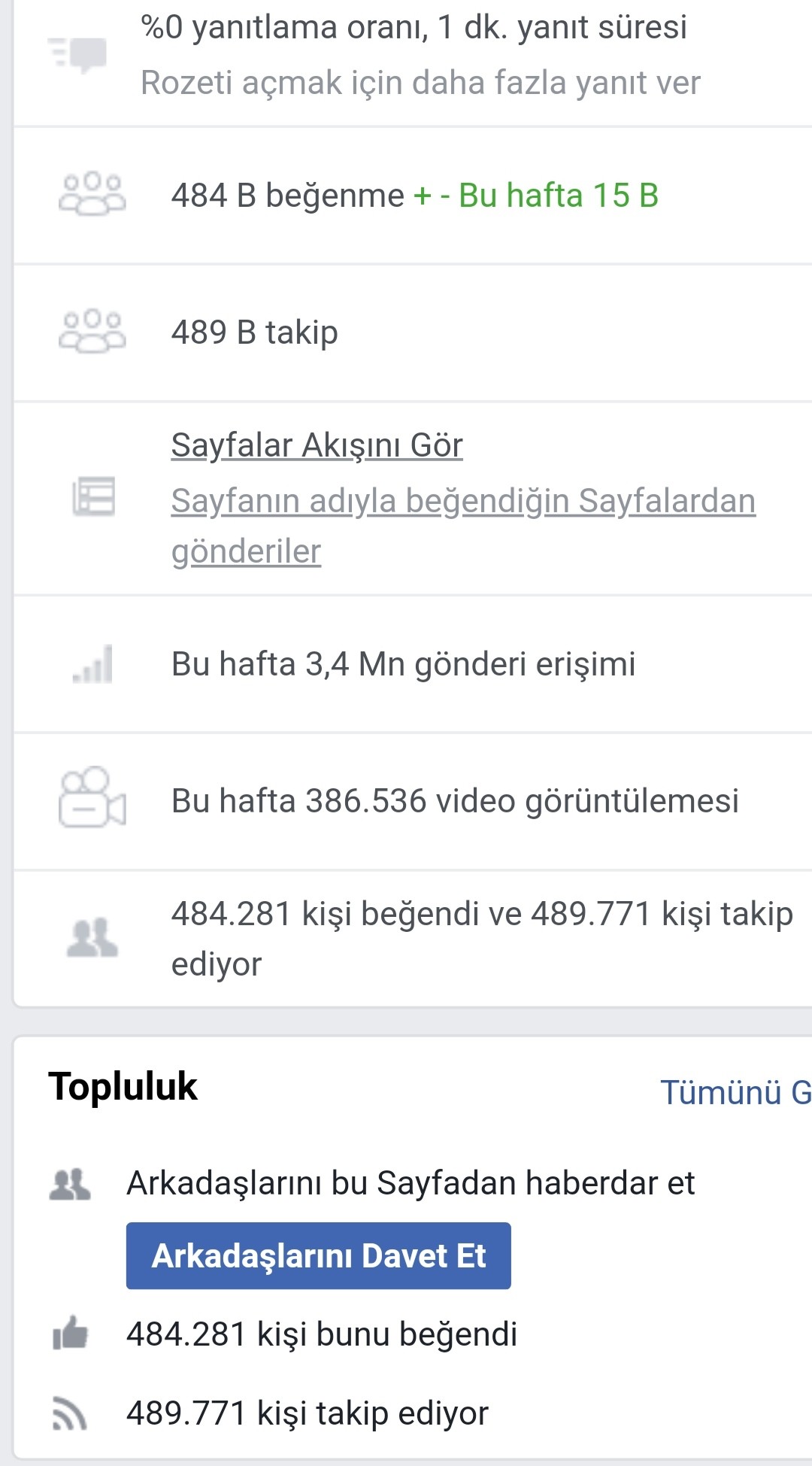The width and height of the screenshot is (812, 1466).
Task: View 484.281 kişi bunu beğendi list
Action: 322,1334
